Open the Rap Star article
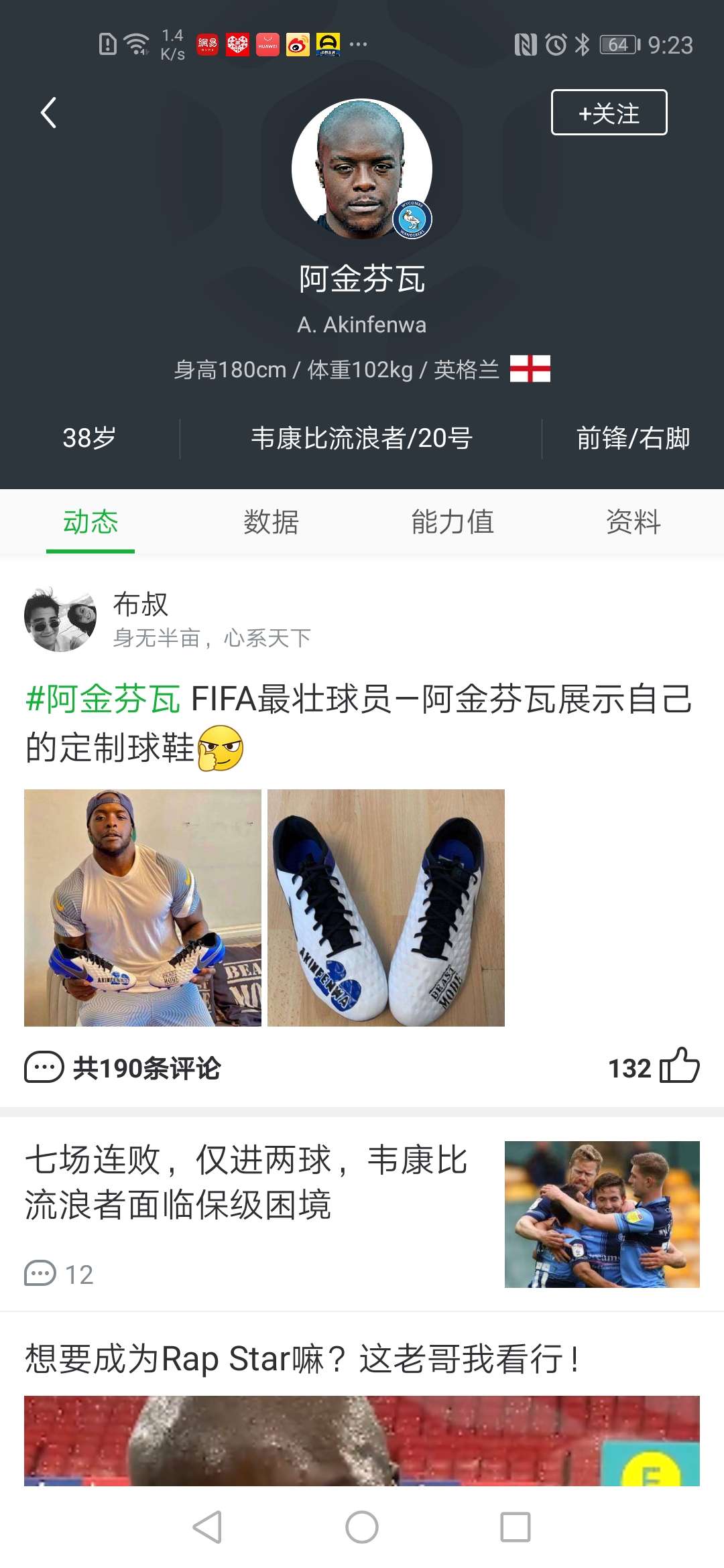 pos(302,1359)
